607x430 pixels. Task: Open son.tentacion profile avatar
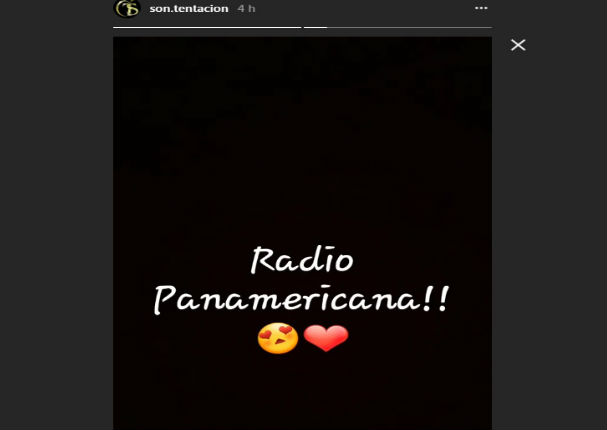click(127, 9)
